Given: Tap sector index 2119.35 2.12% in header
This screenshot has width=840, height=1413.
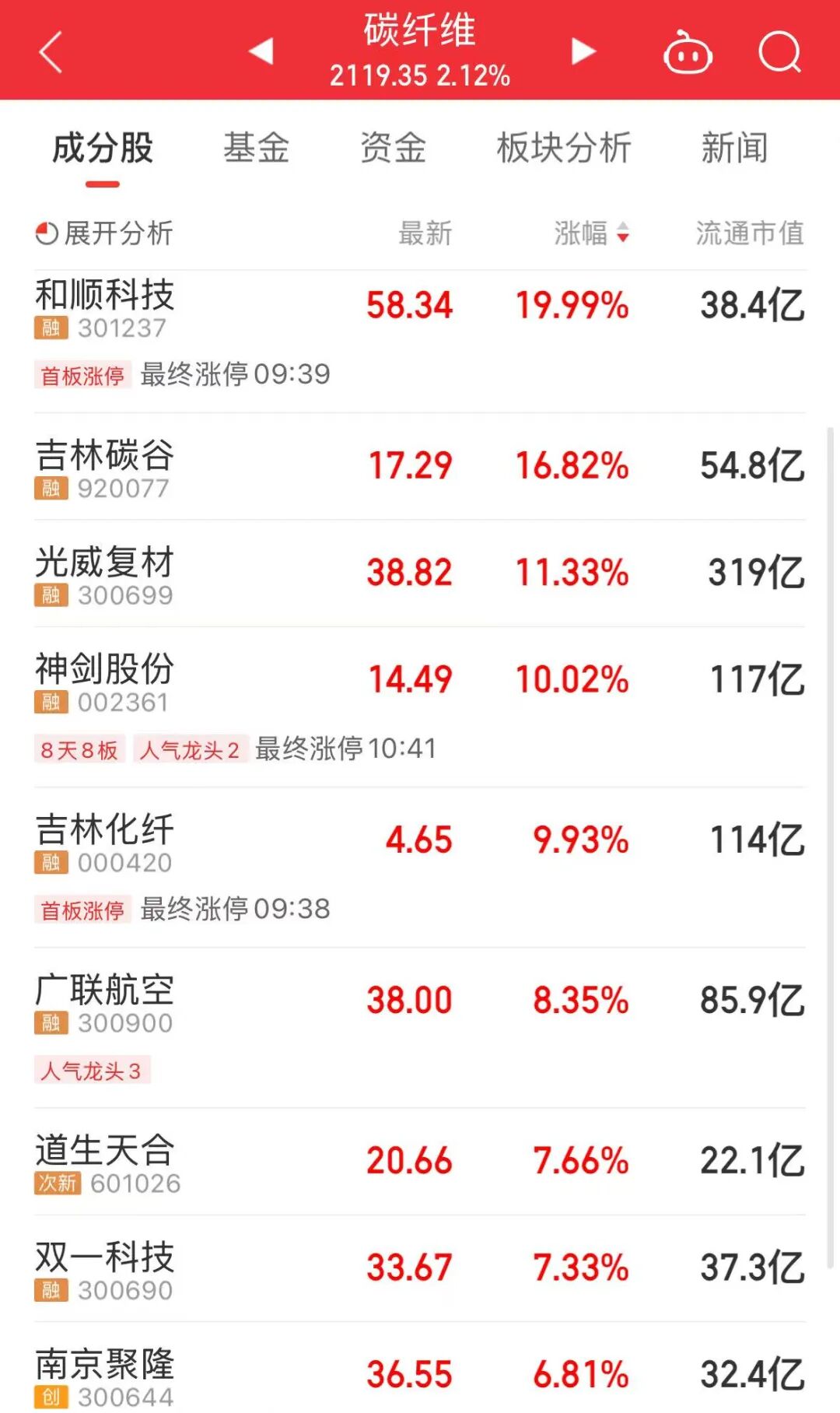Looking at the screenshot, I should click(x=420, y=76).
